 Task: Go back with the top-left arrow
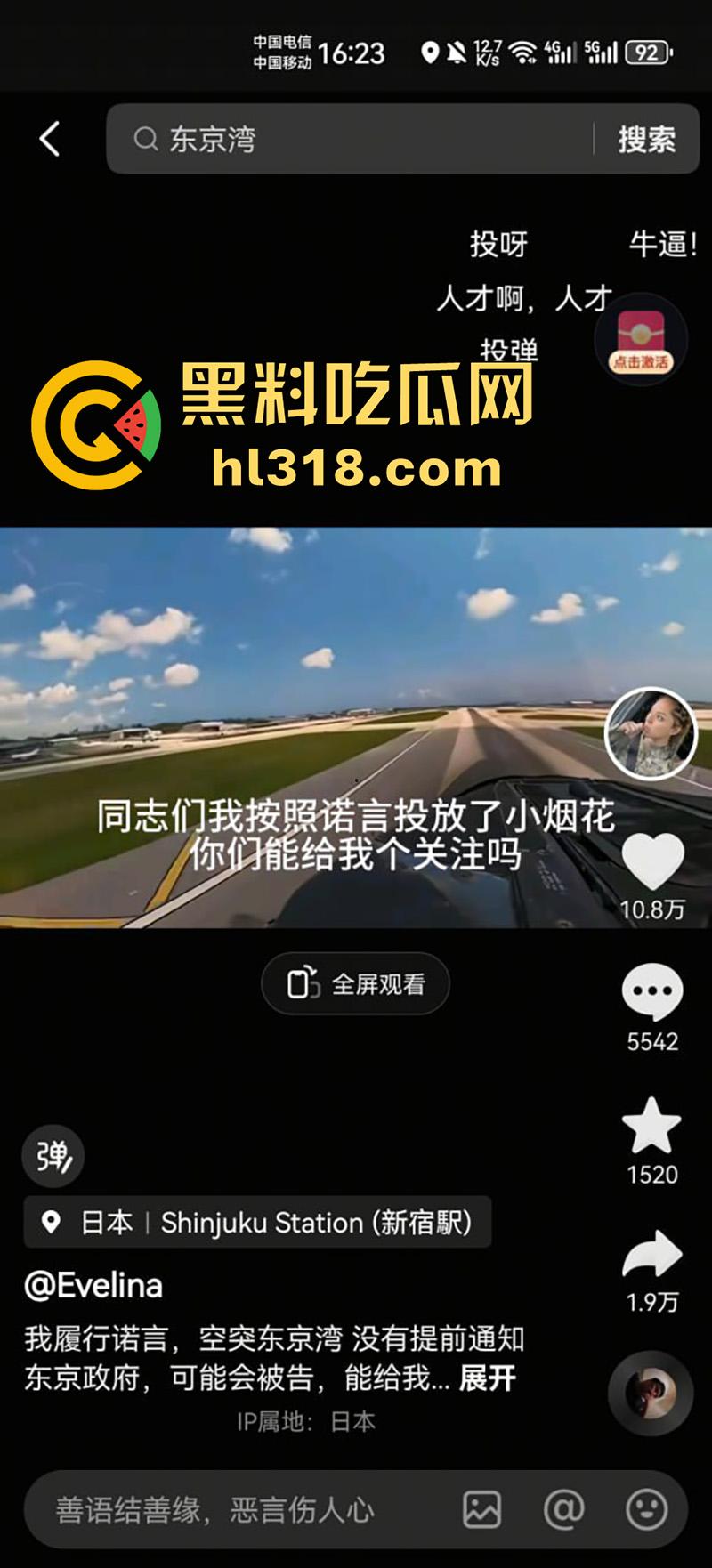[x=50, y=139]
